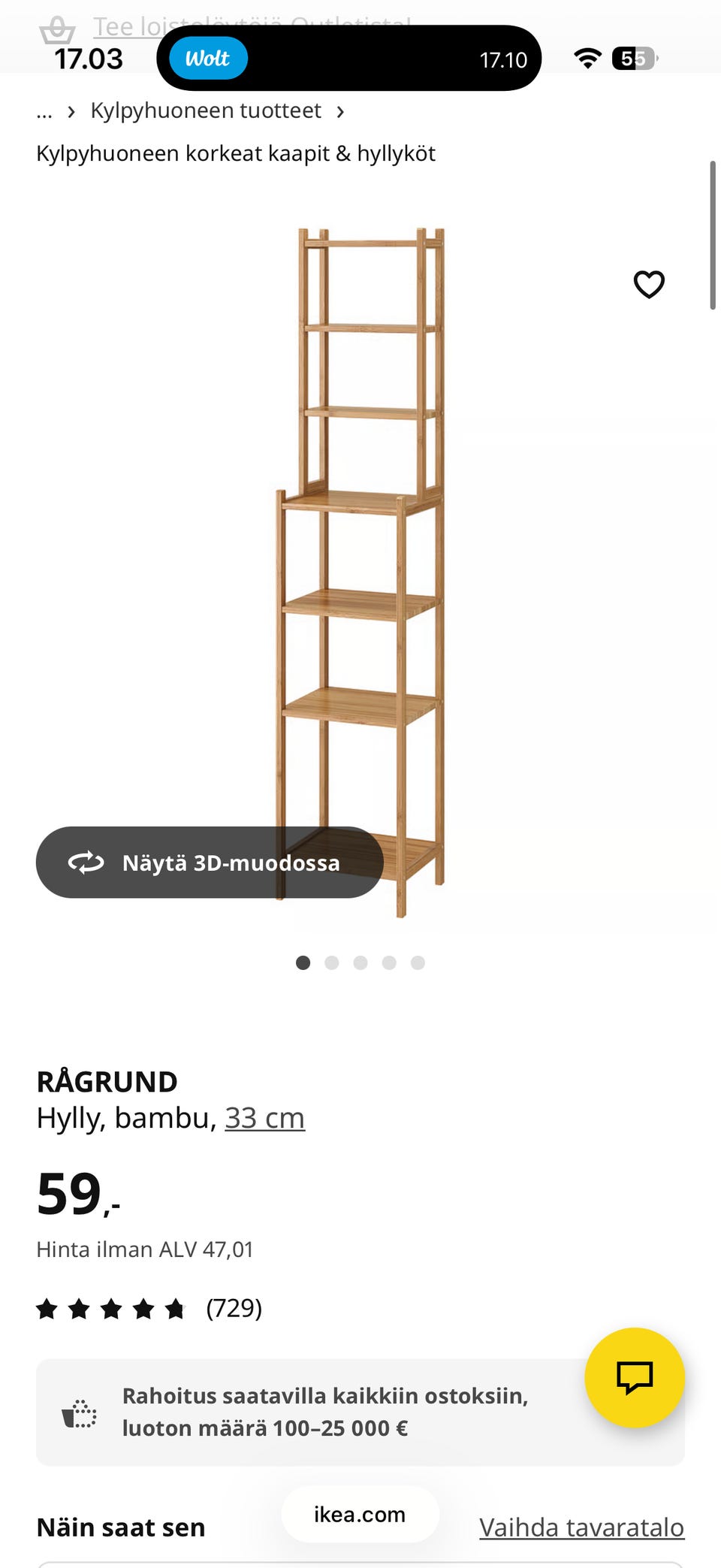Activate the fifth carousel dot

[418, 962]
